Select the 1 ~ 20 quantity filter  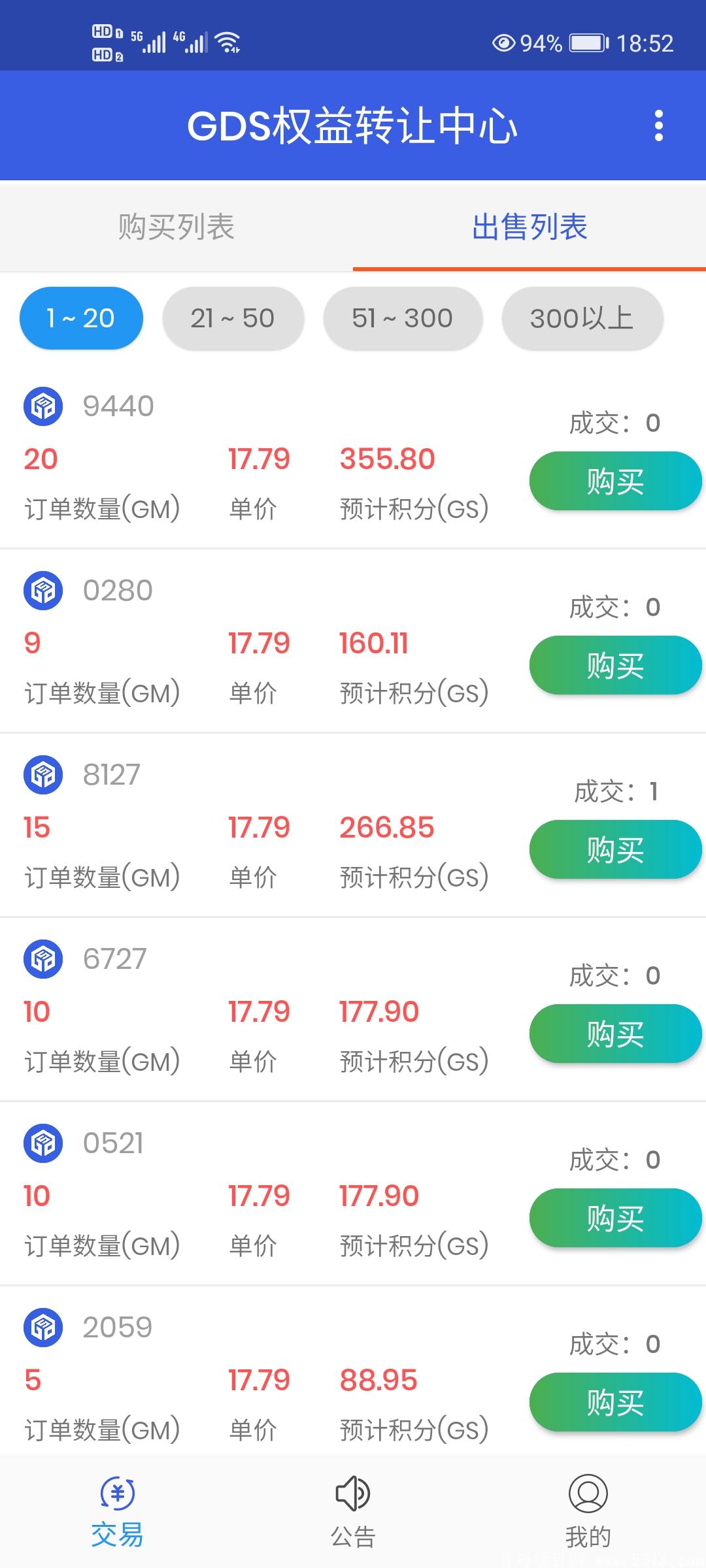(81, 318)
